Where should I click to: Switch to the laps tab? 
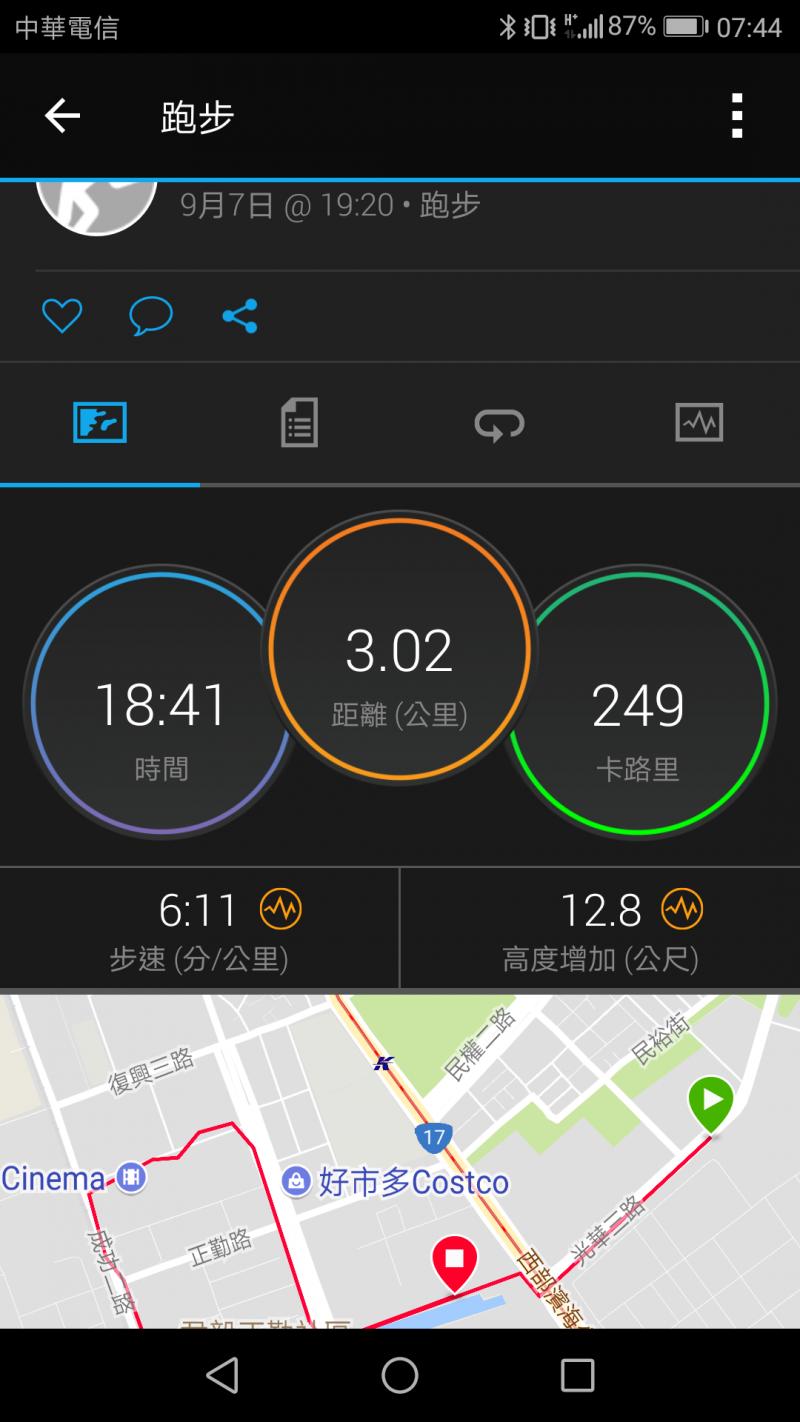click(x=499, y=424)
